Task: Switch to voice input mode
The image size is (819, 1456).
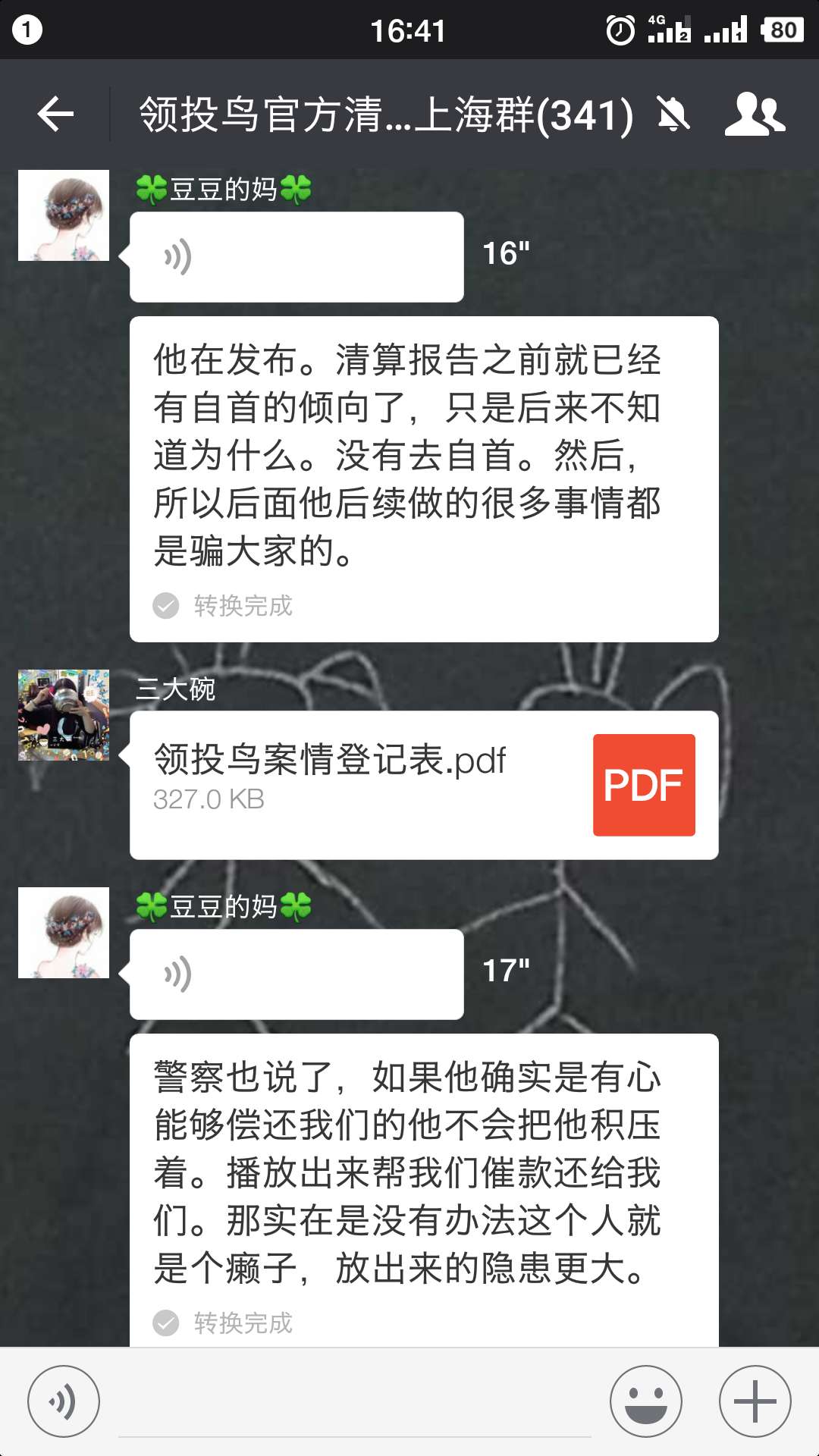Action: point(64,1401)
